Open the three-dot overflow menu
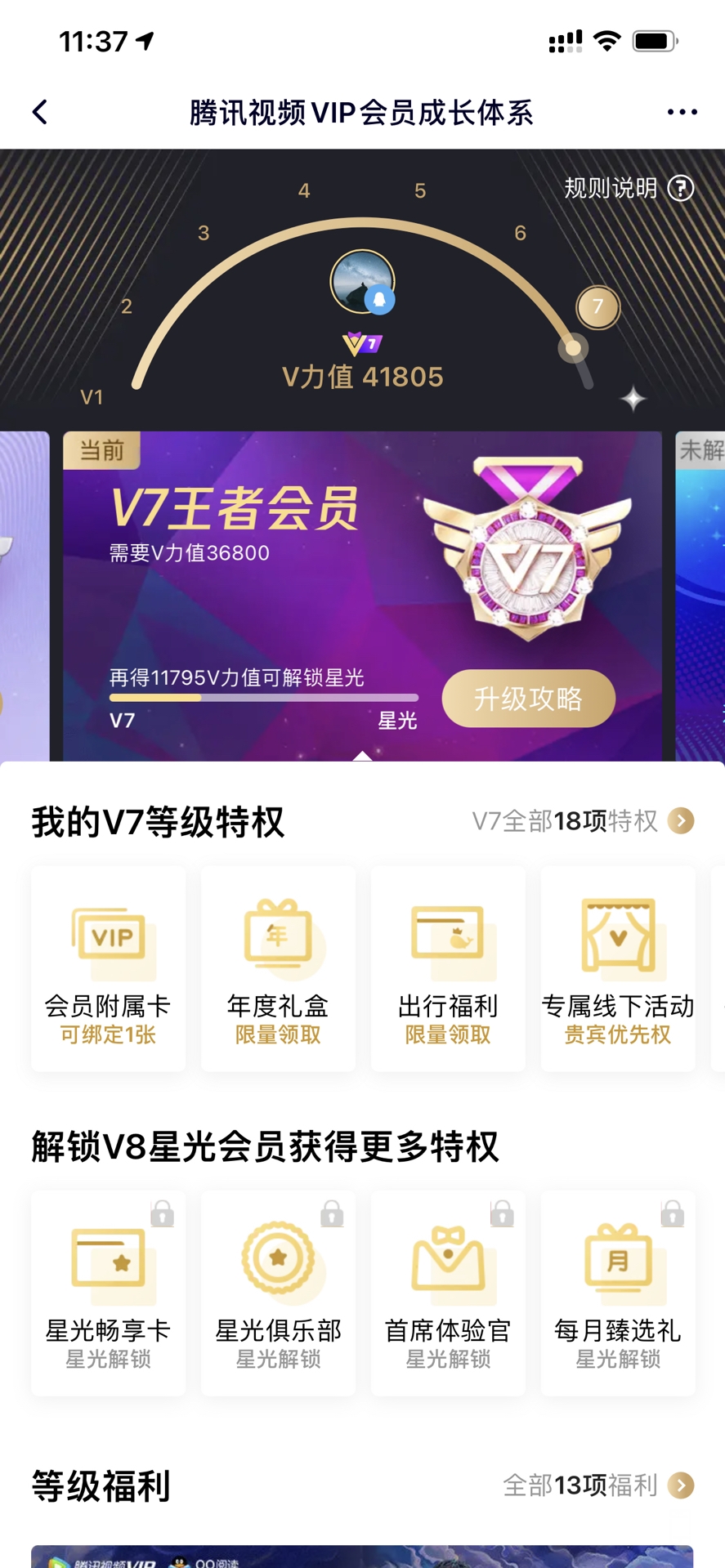 (682, 112)
